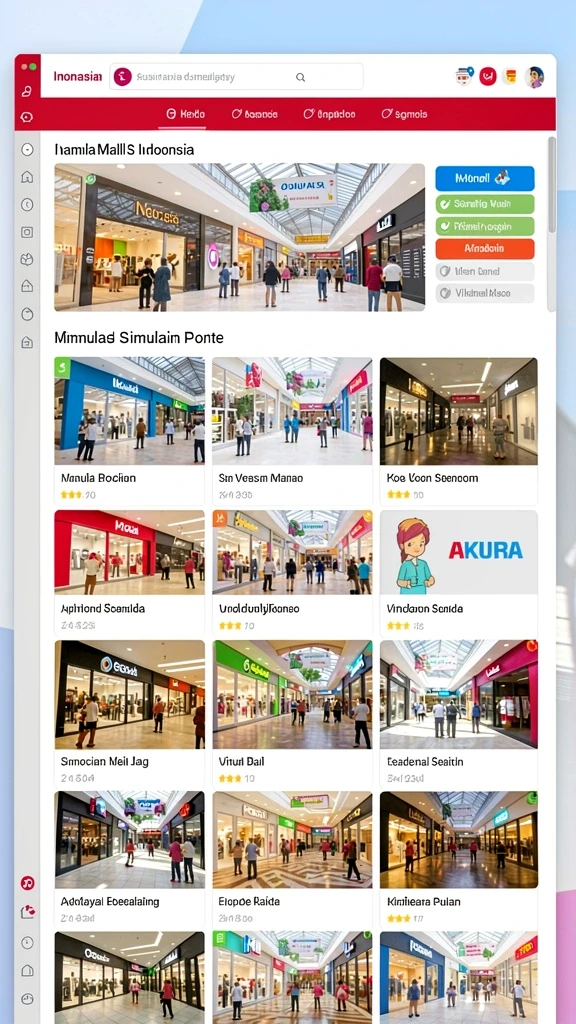Open the Manula Boclion mall card

129,431
